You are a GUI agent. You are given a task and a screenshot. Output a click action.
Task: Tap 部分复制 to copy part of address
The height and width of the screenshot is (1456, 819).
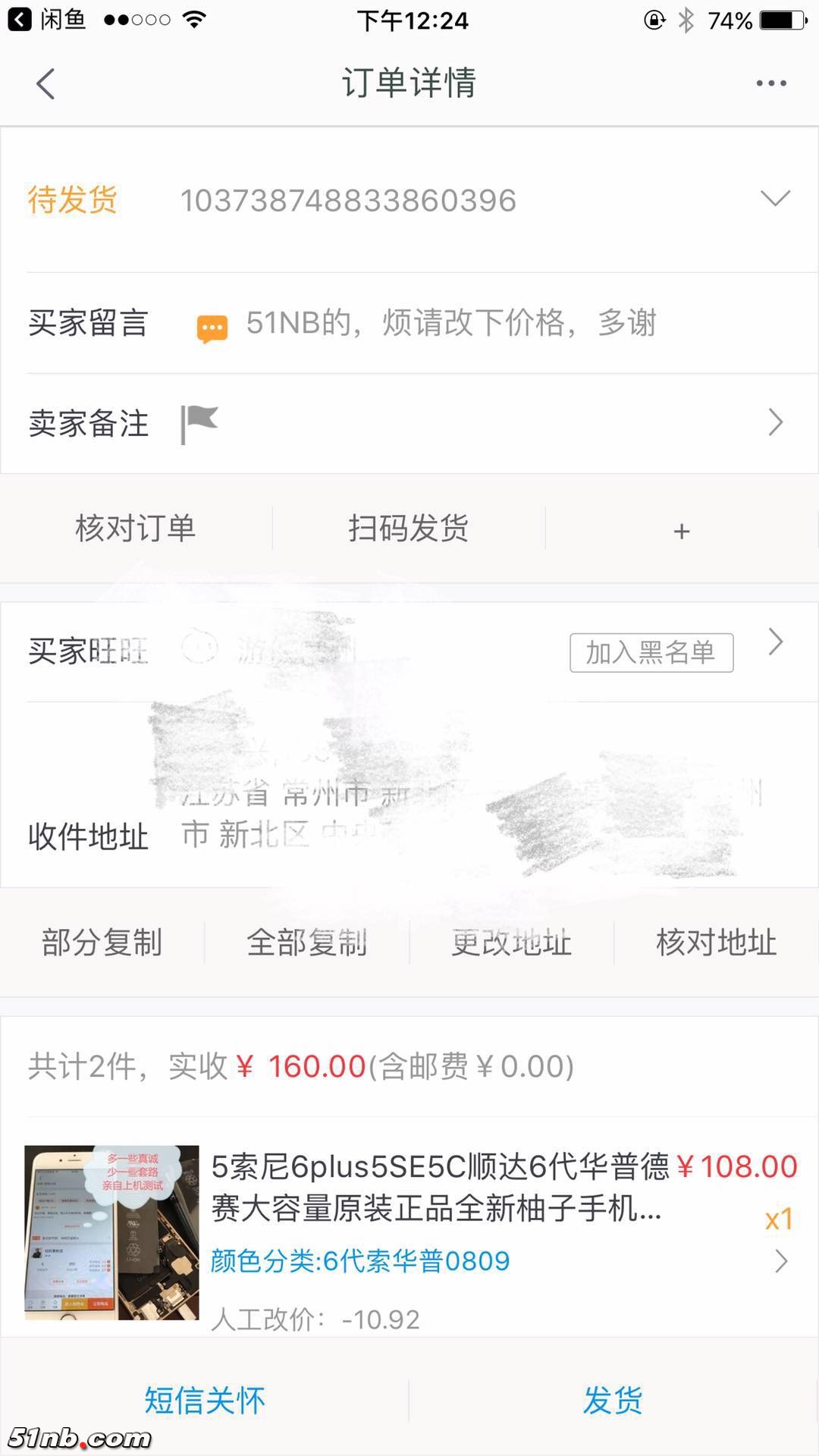coord(102,943)
